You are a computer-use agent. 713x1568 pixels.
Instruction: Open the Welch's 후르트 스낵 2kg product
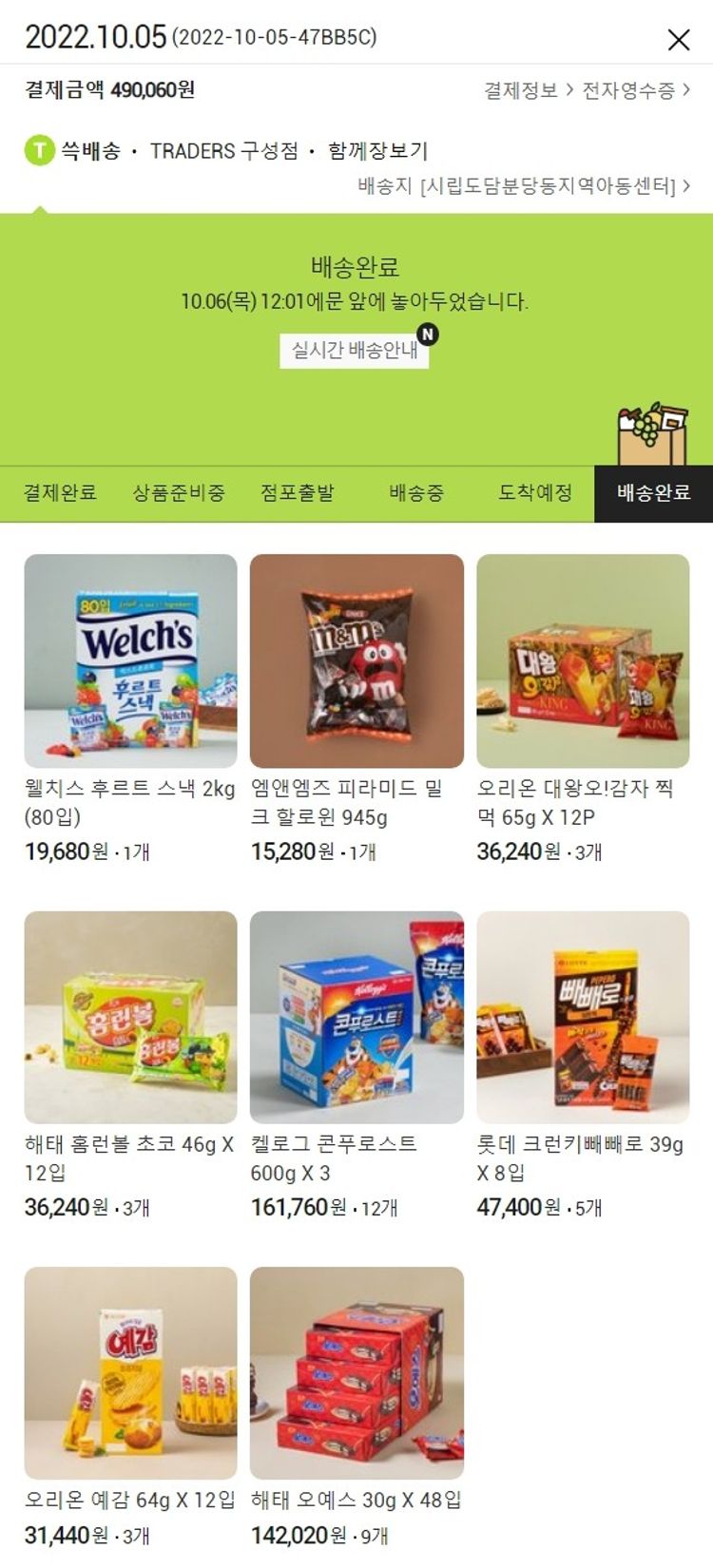pos(130,661)
